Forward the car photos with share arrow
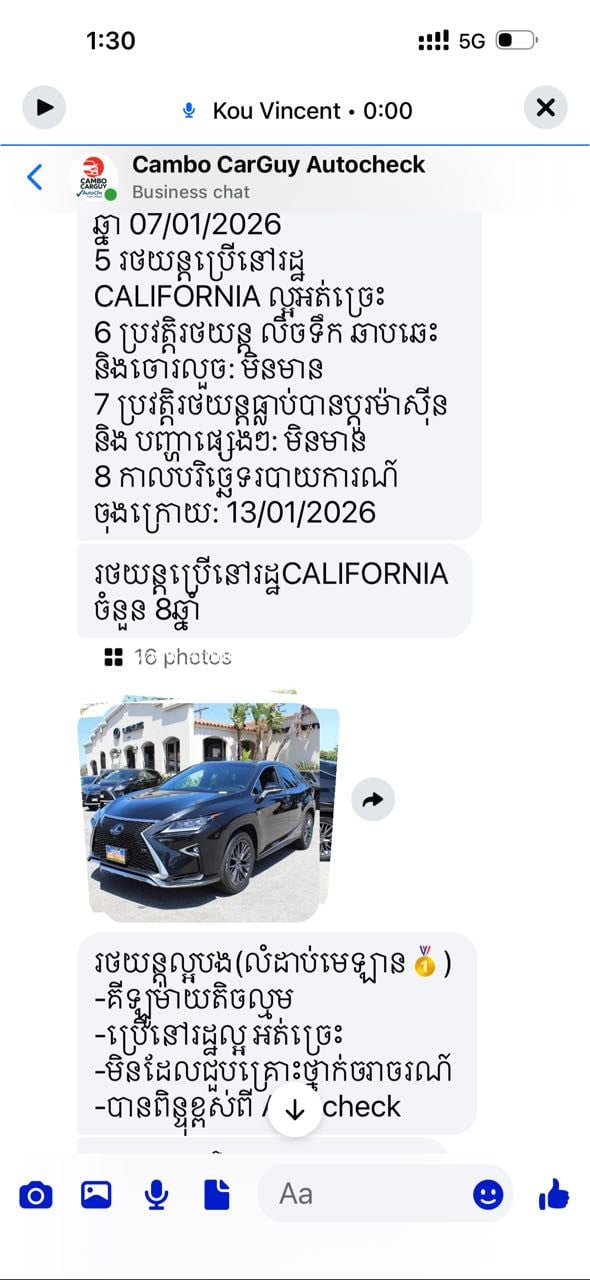The width and height of the screenshot is (590, 1280). 373,799
